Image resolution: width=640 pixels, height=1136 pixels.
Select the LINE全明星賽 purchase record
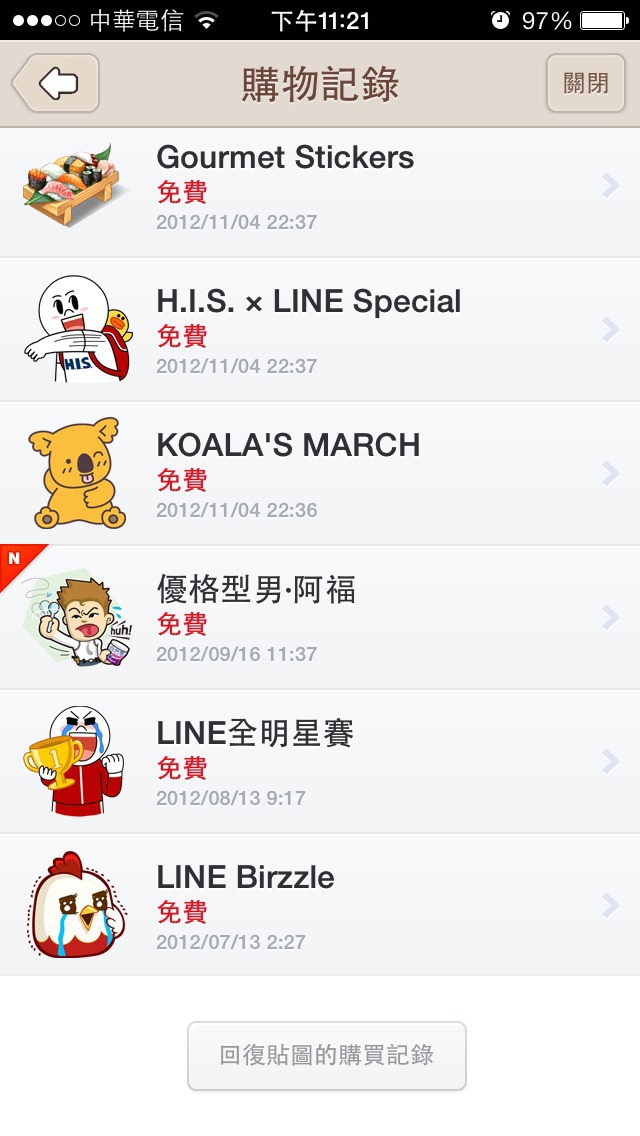pyautogui.click(x=320, y=761)
